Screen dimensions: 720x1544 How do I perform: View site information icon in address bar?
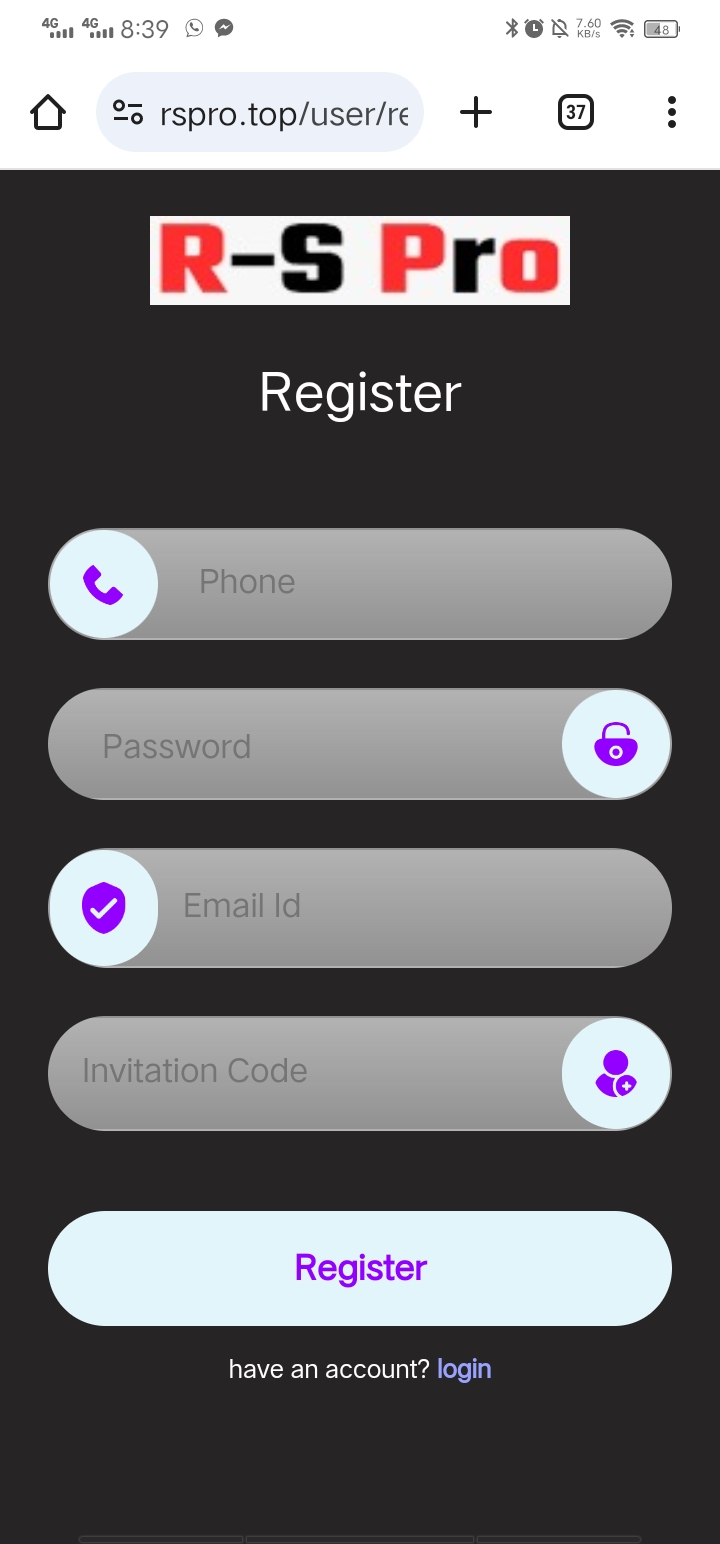[127, 112]
